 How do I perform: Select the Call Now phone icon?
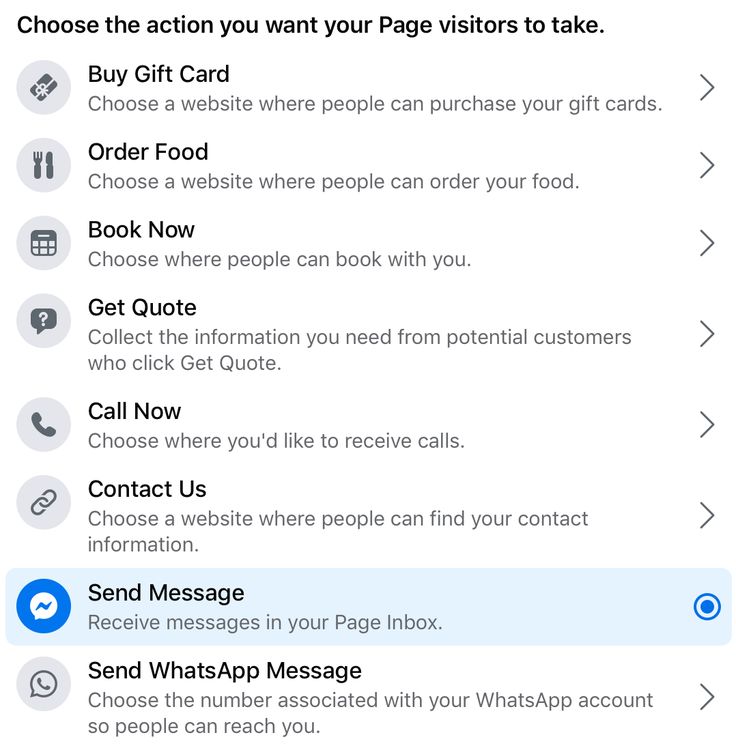point(43,425)
